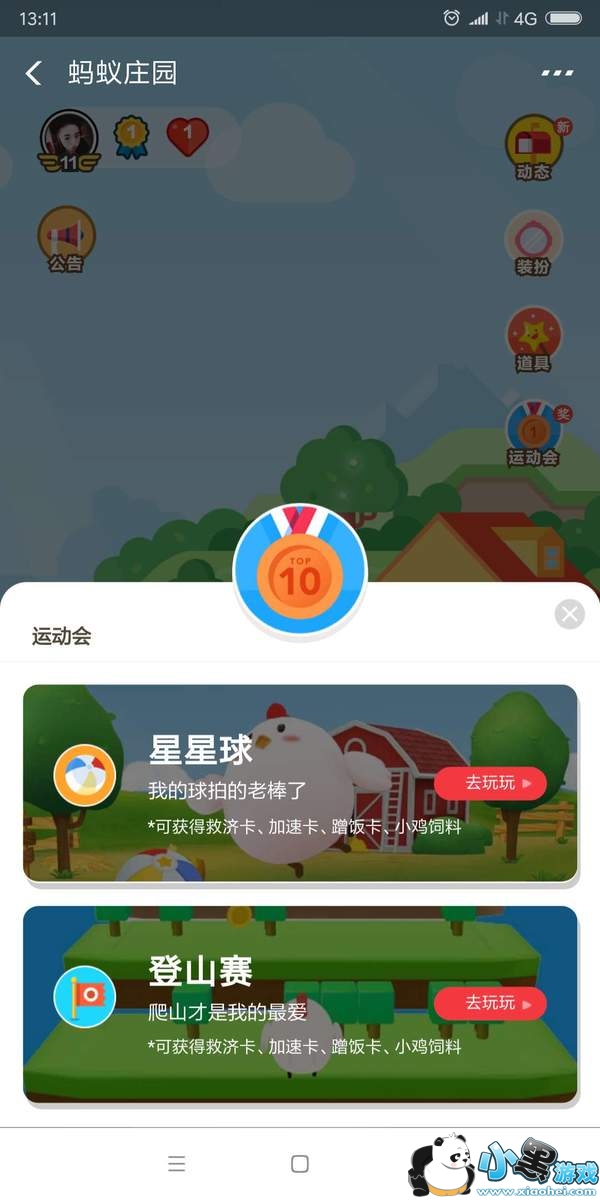Tap the gold medal badge icon

pyautogui.click(x=131, y=136)
